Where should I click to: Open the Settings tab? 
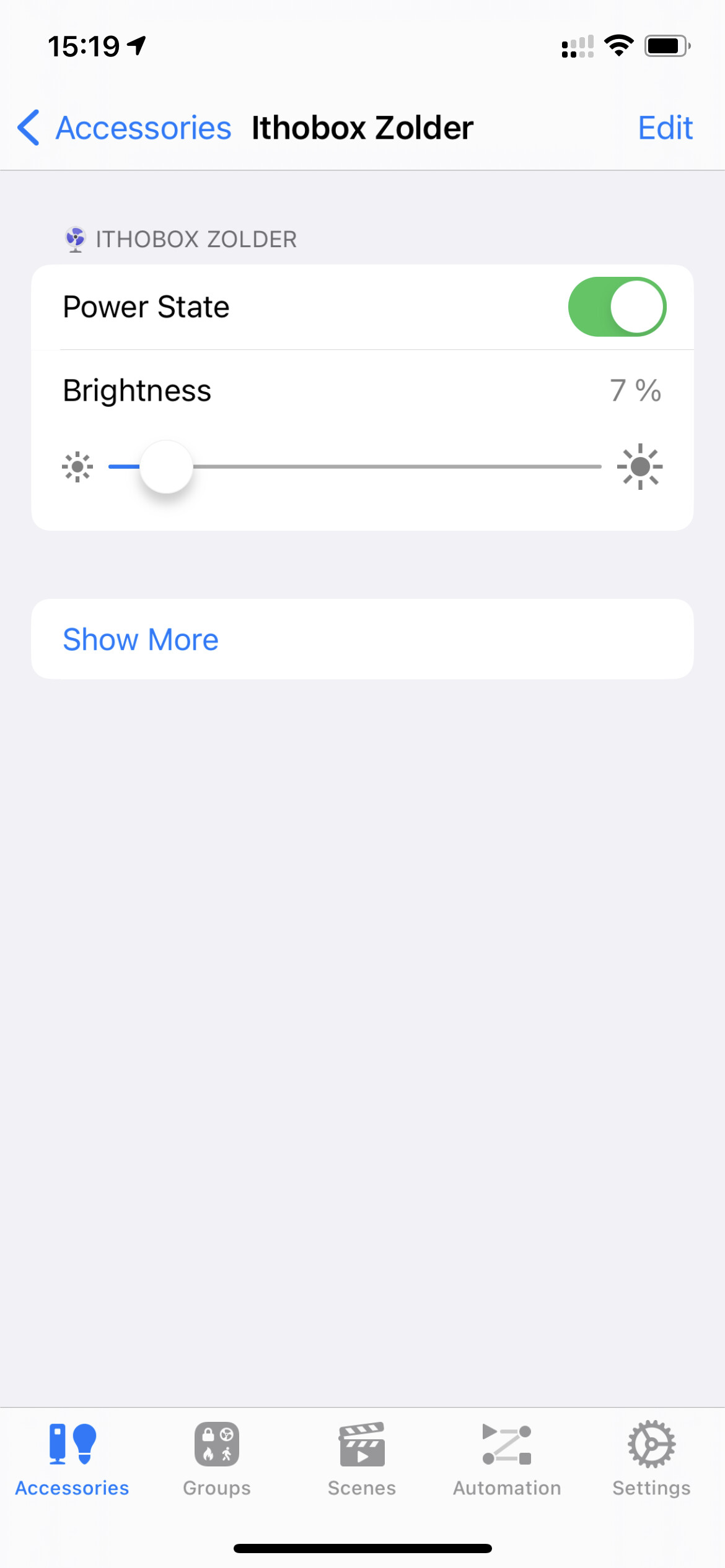[651, 1459]
